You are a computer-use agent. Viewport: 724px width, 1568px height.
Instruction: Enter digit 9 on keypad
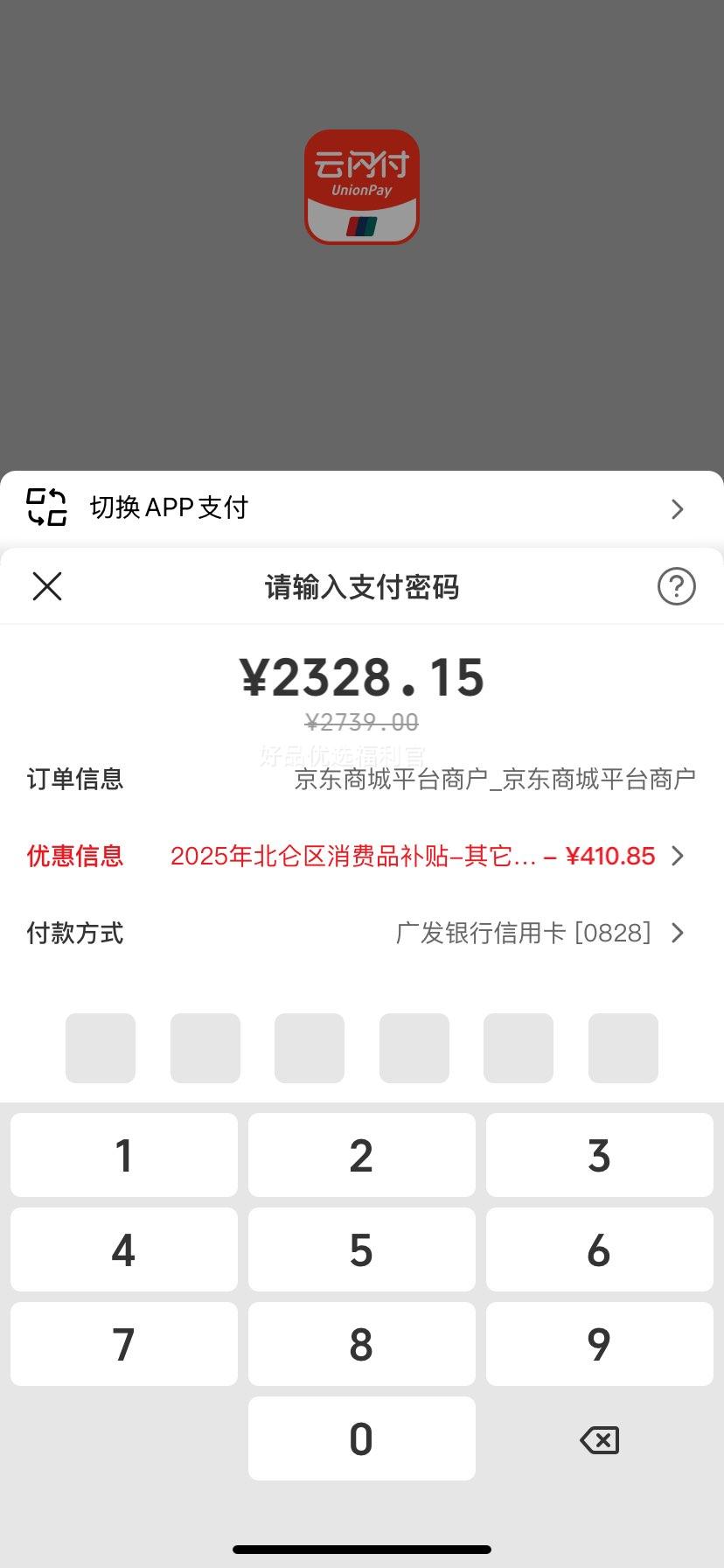600,1344
